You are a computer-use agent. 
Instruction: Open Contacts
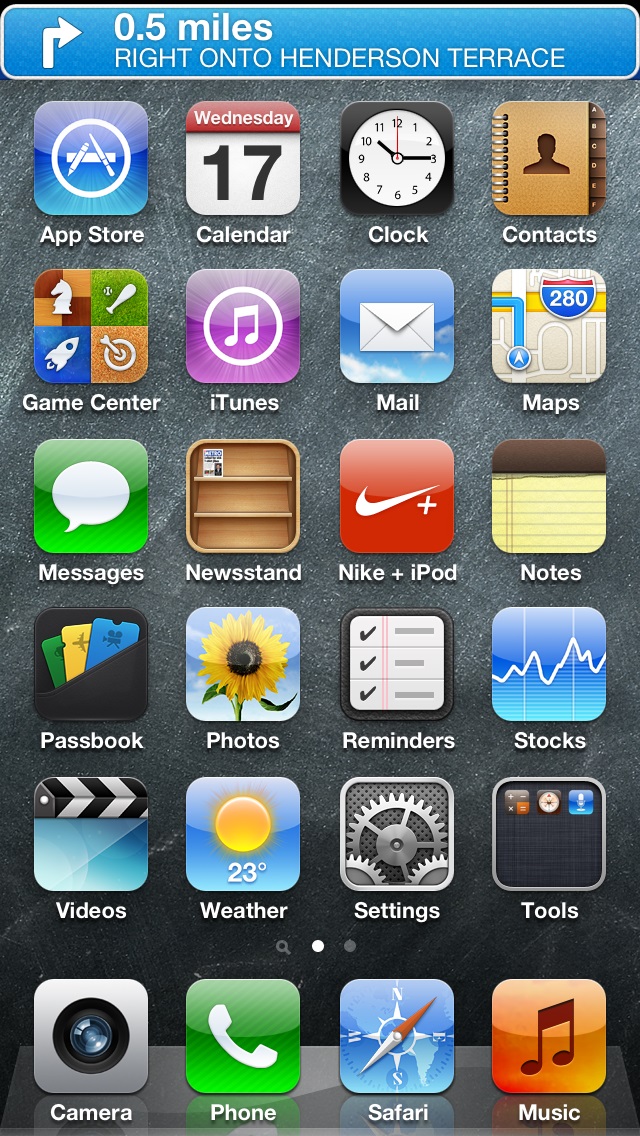click(549, 158)
